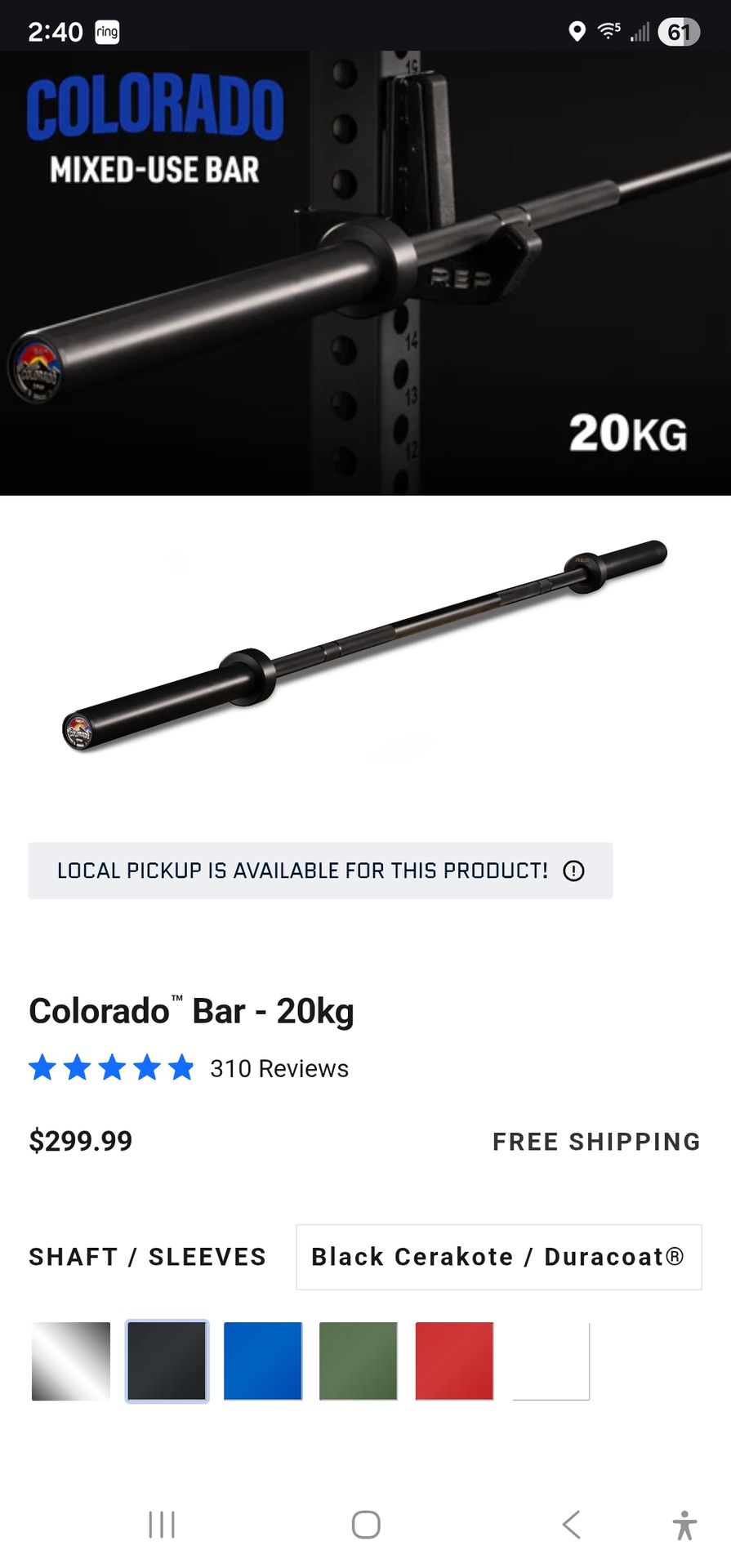Show recent apps
The width and height of the screenshot is (731, 1568).
point(162,1525)
